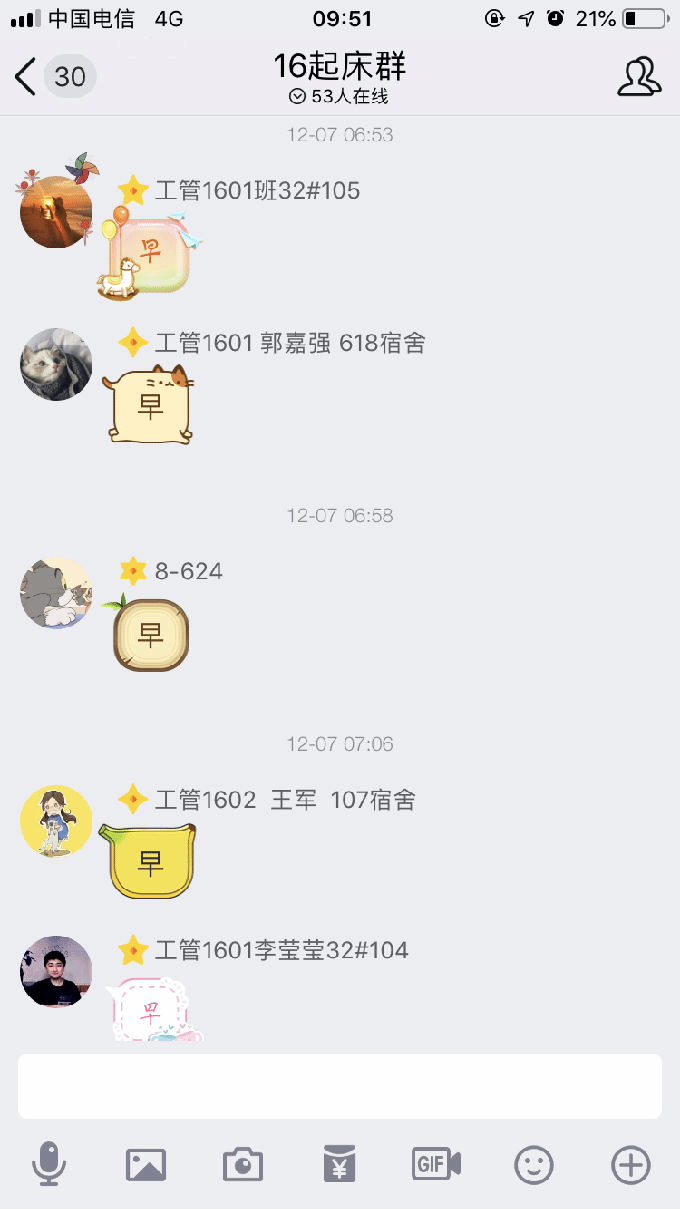Screen dimensions: 680x1209
Task: Start a voice message with the microphone
Action: coord(49,1164)
